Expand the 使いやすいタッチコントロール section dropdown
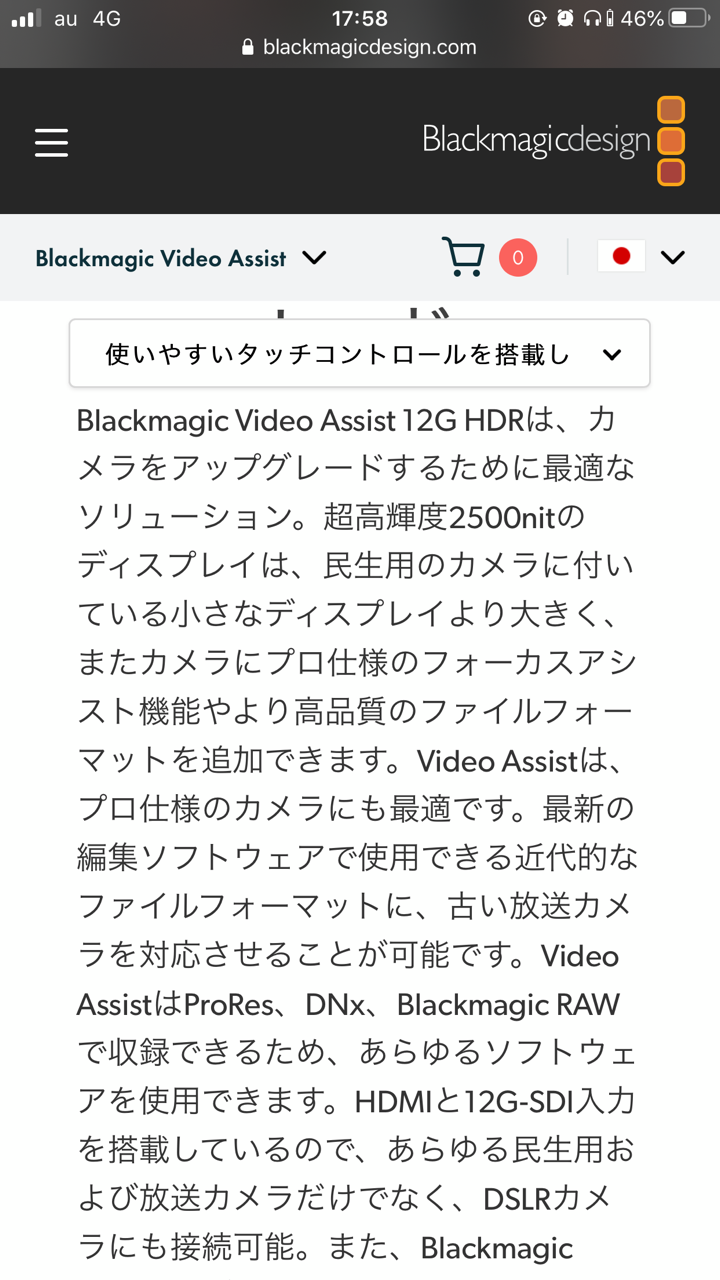This screenshot has height=1280, width=720. (360, 353)
